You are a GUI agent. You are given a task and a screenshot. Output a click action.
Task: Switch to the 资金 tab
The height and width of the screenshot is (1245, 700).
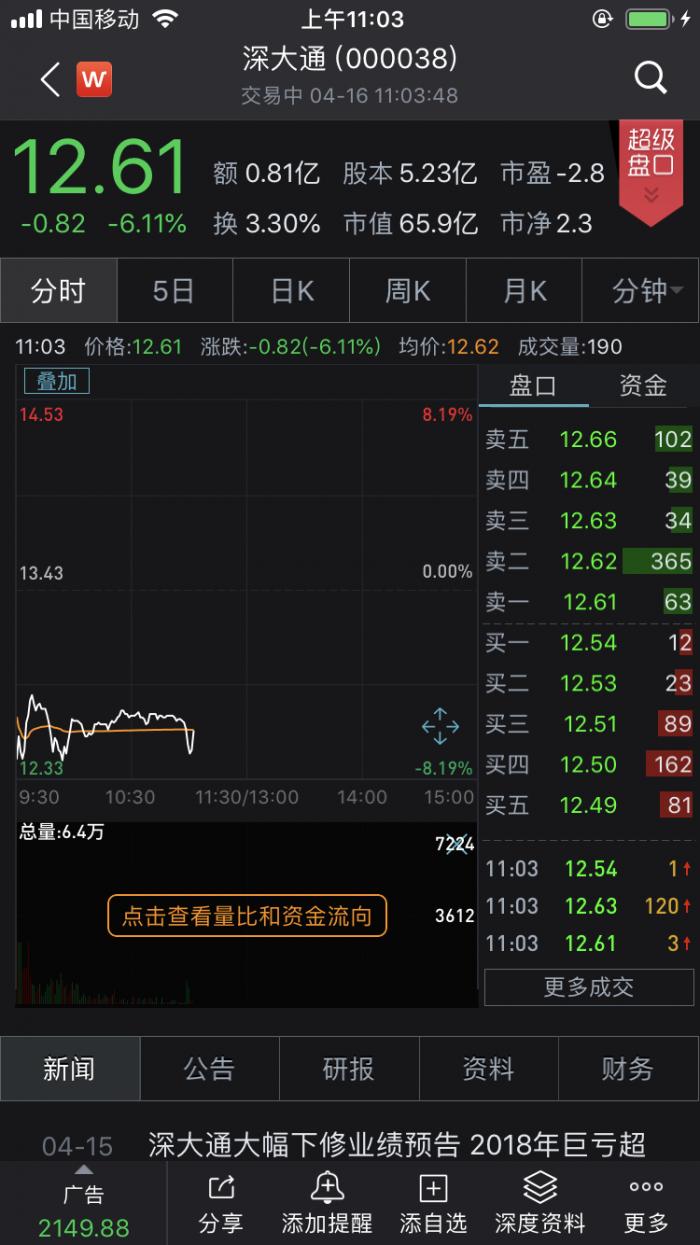[x=642, y=386]
